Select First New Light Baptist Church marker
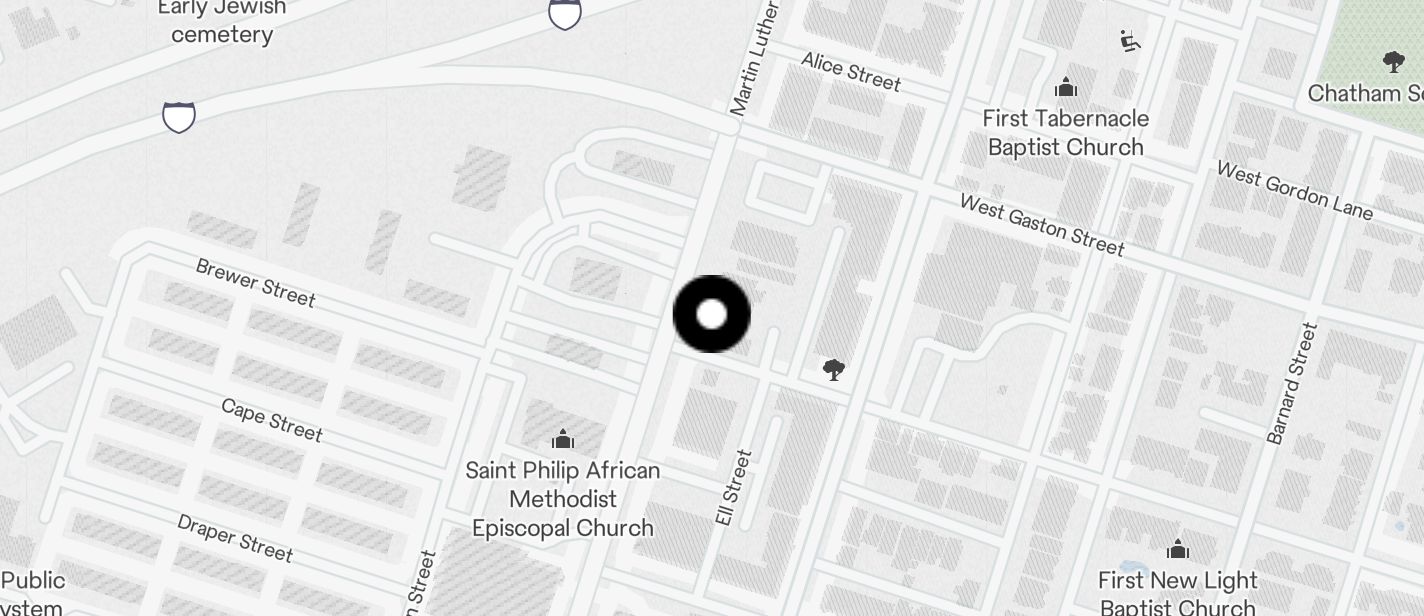 pyautogui.click(x=1178, y=549)
